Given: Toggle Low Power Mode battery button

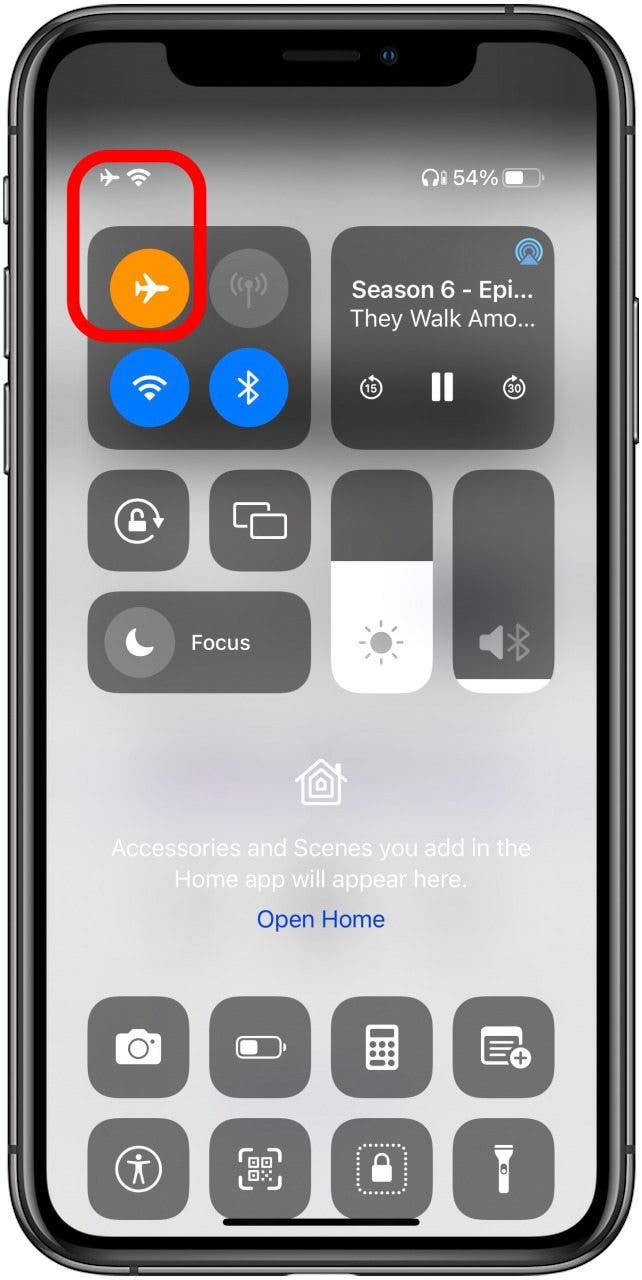Looking at the screenshot, I should point(260,1047).
